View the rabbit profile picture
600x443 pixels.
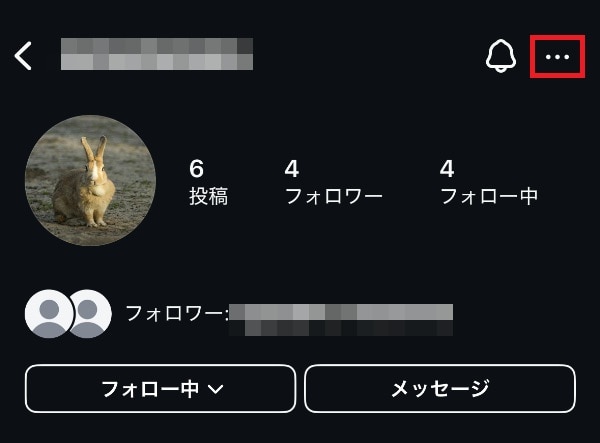coord(90,180)
